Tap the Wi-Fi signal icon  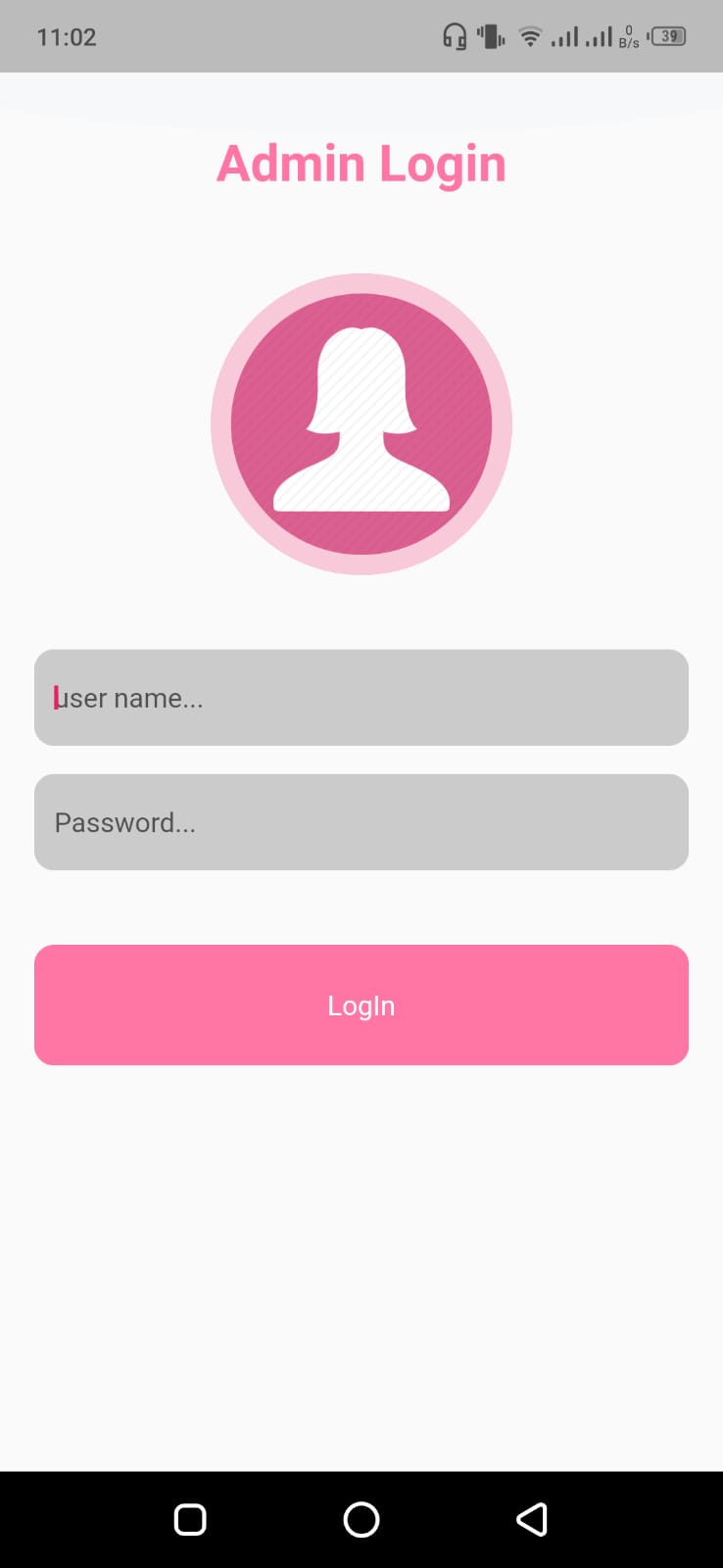(x=529, y=35)
